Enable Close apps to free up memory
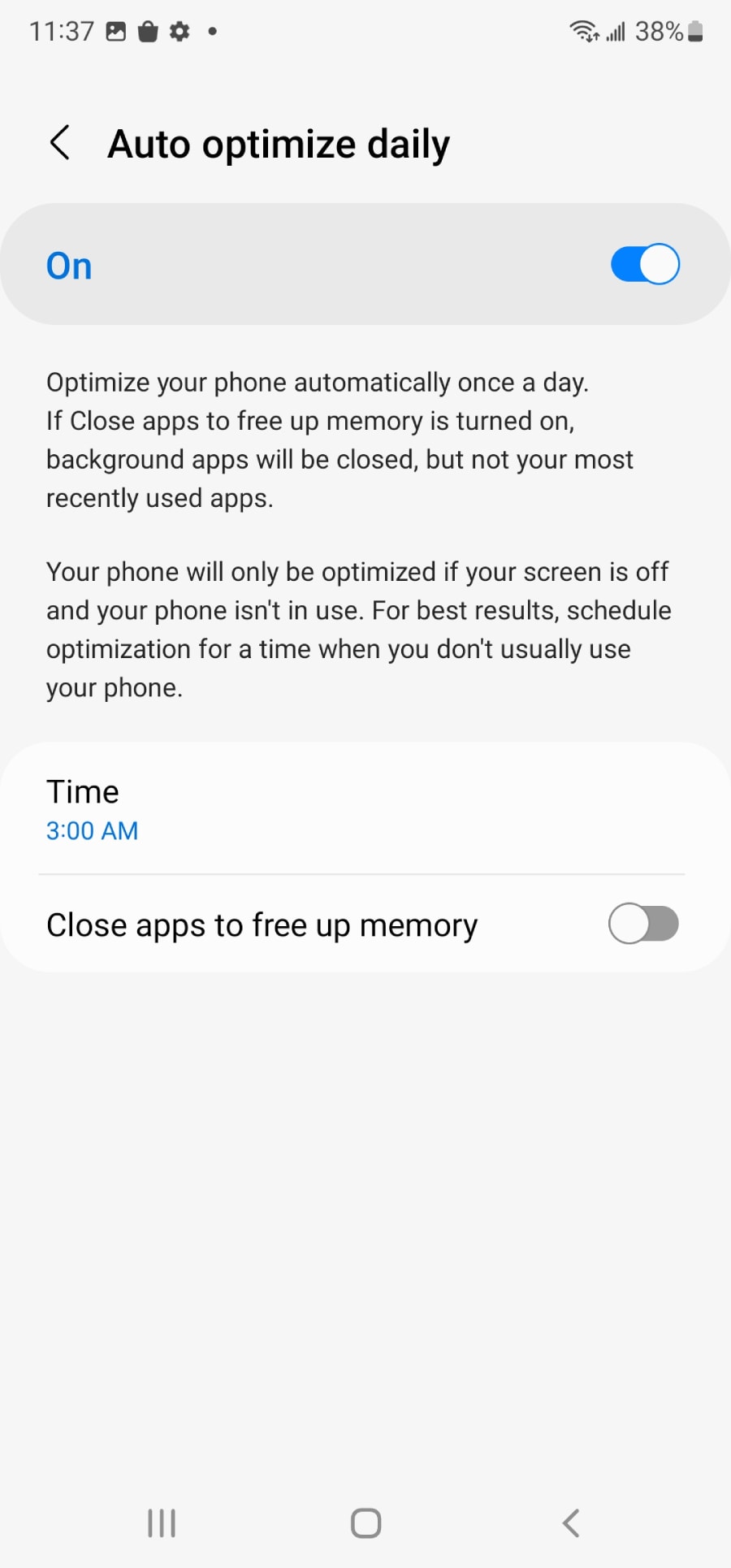 [x=642, y=924]
